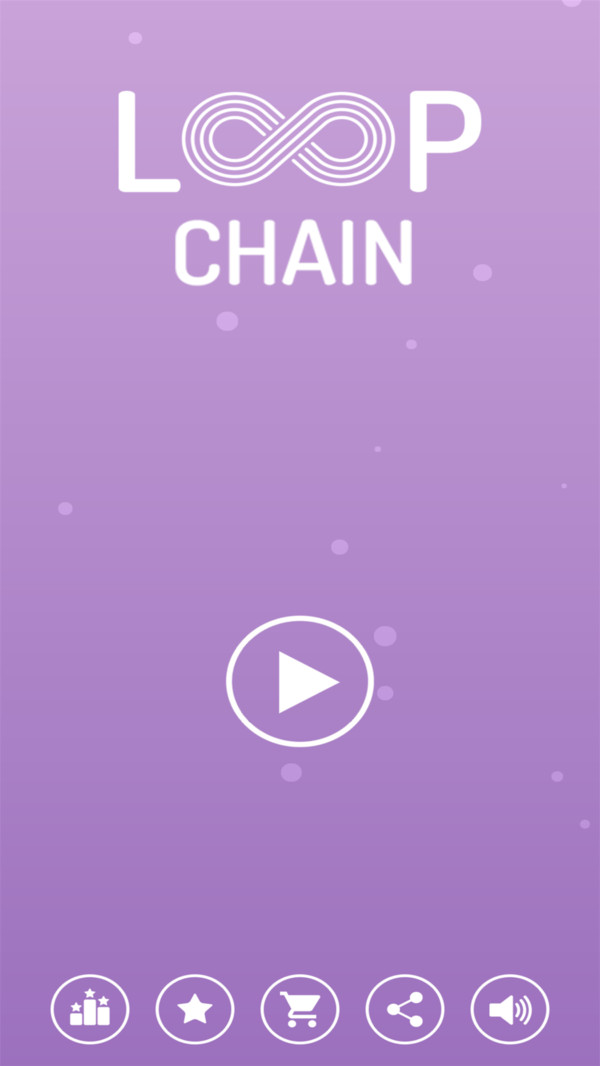
Task: Start the game with the play button
Action: pyautogui.click(x=300, y=681)
